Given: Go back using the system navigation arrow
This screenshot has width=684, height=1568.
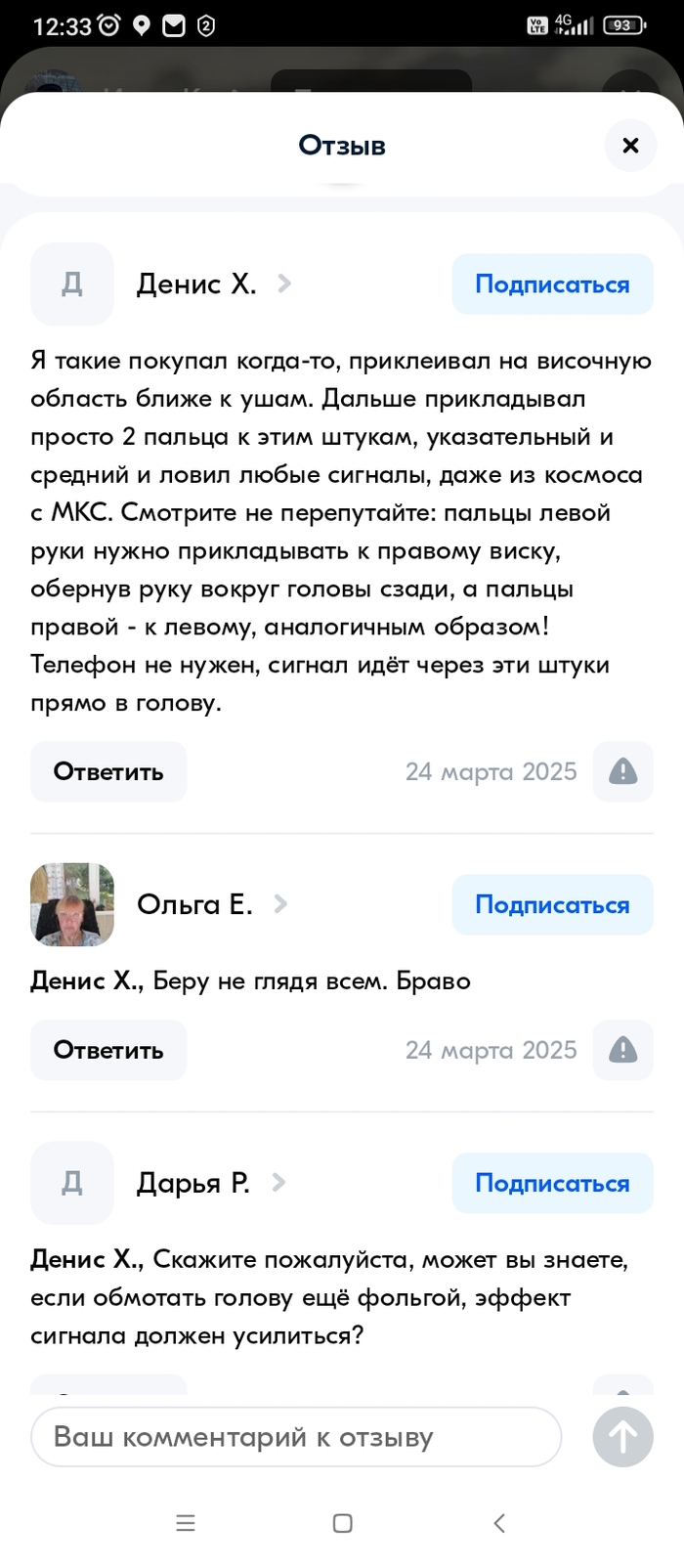Looking at the screenshot, I should point(499,1523).
